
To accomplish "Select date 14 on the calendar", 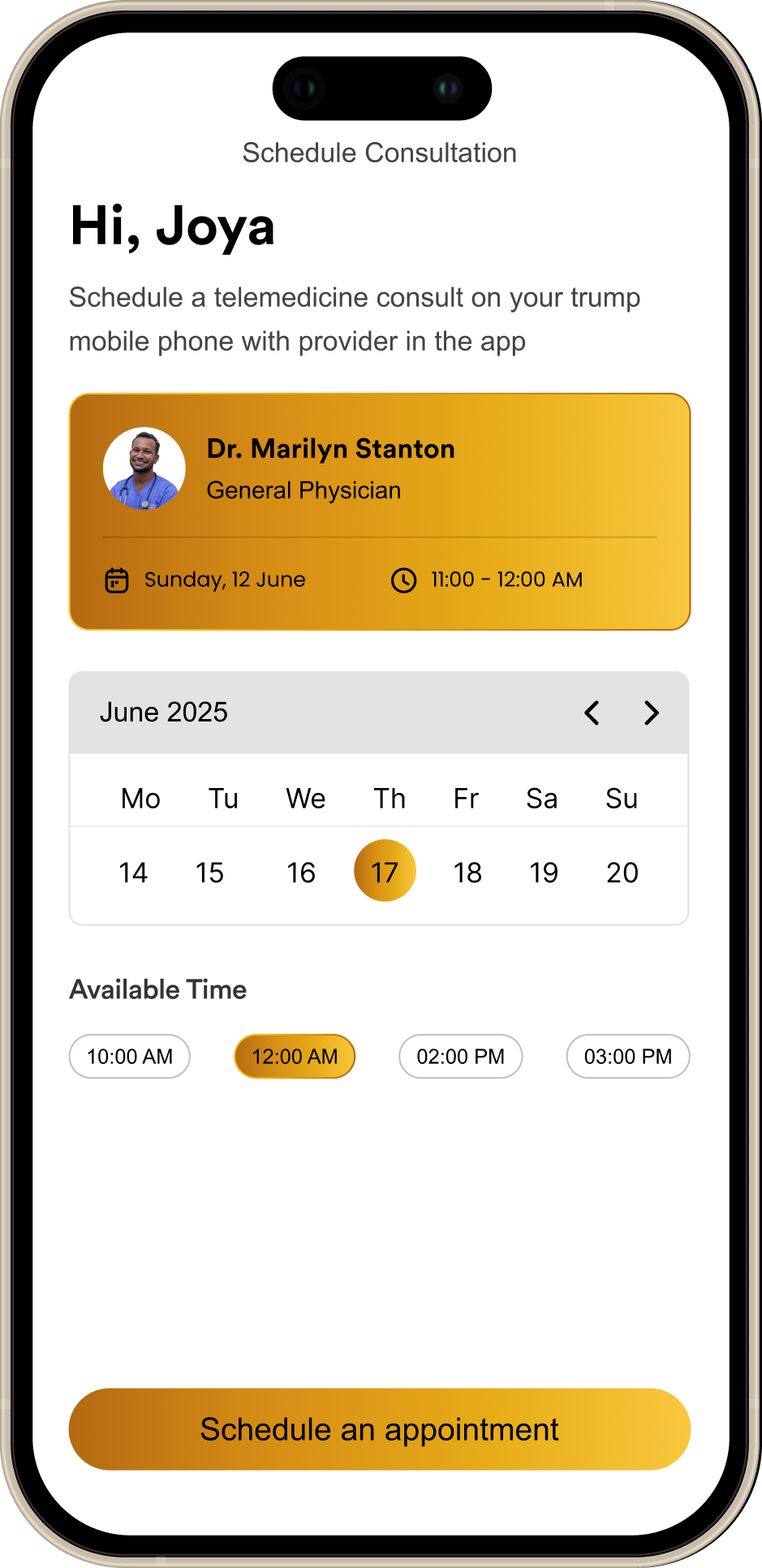I will 133,872.
